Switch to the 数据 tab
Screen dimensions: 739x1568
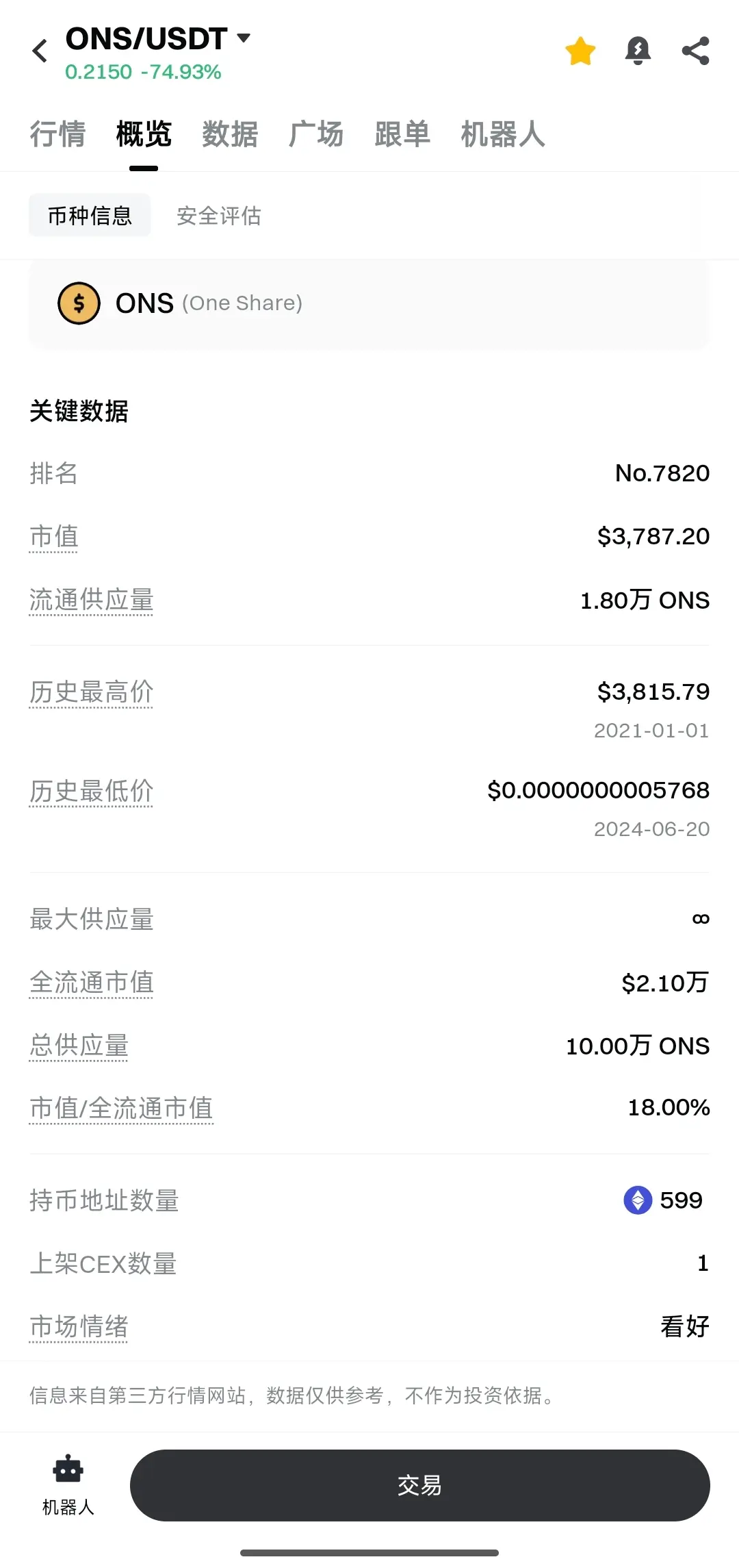coord(230,134)
